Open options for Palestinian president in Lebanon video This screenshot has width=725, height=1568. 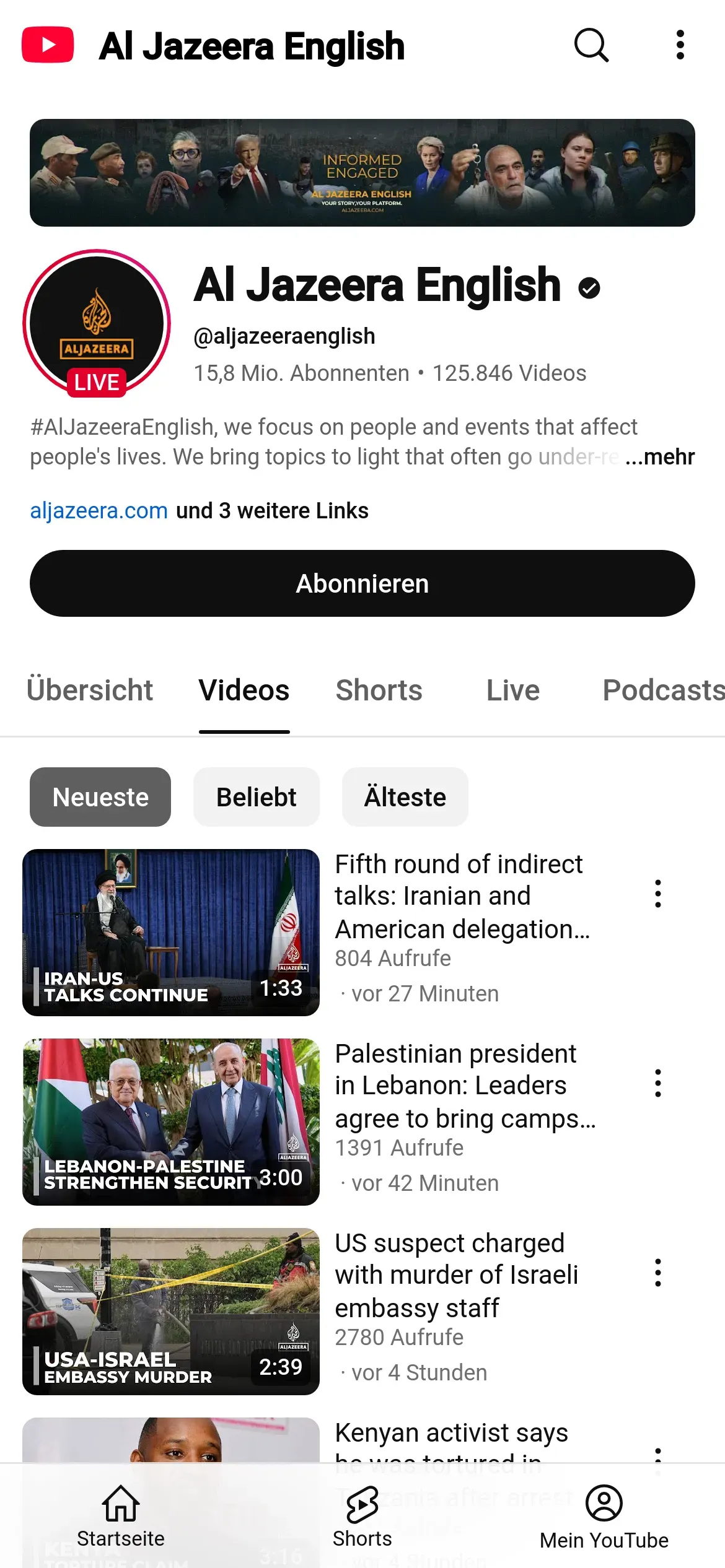point(657,1083)
